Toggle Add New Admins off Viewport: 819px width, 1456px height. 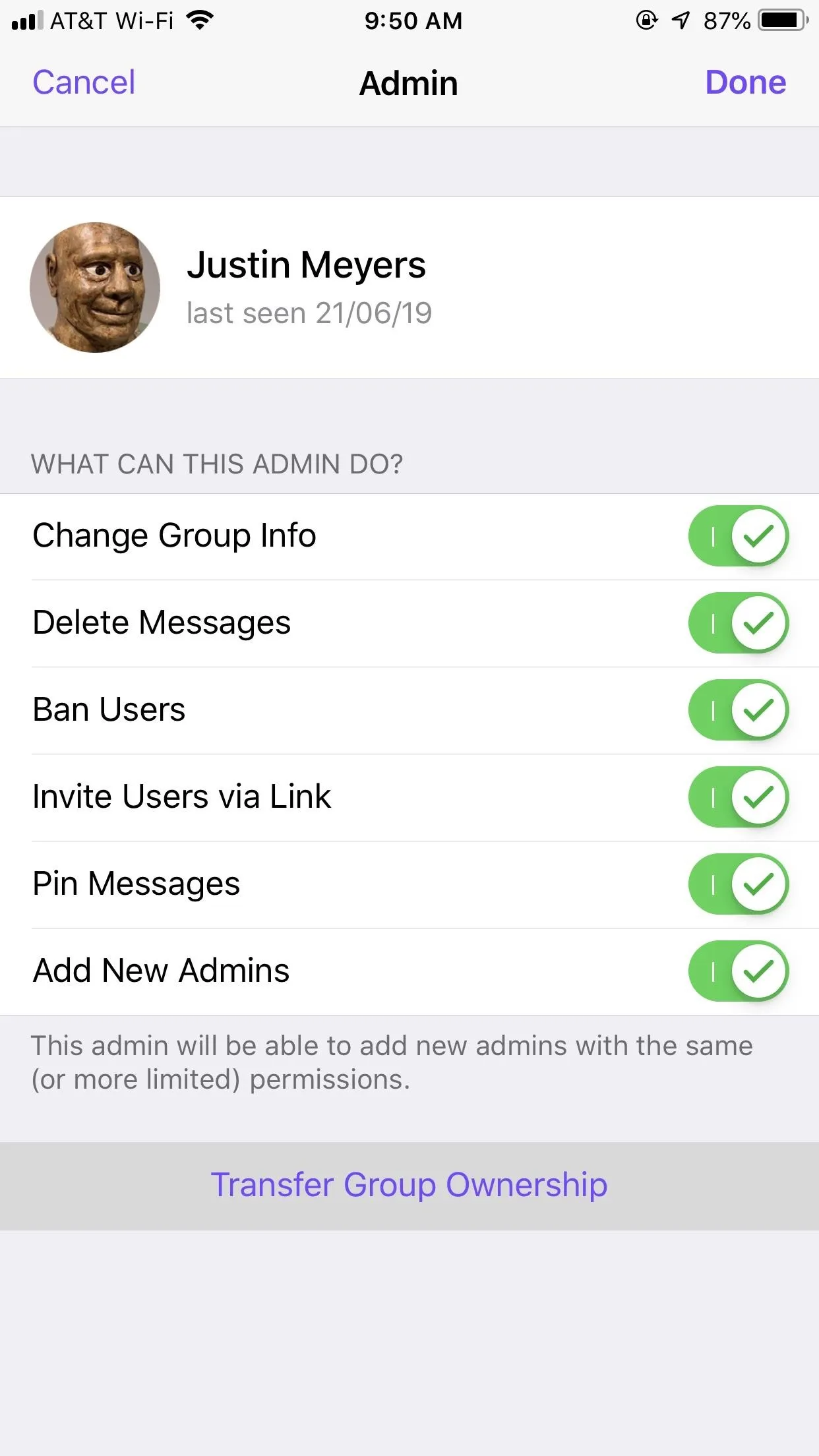point(739,971)
